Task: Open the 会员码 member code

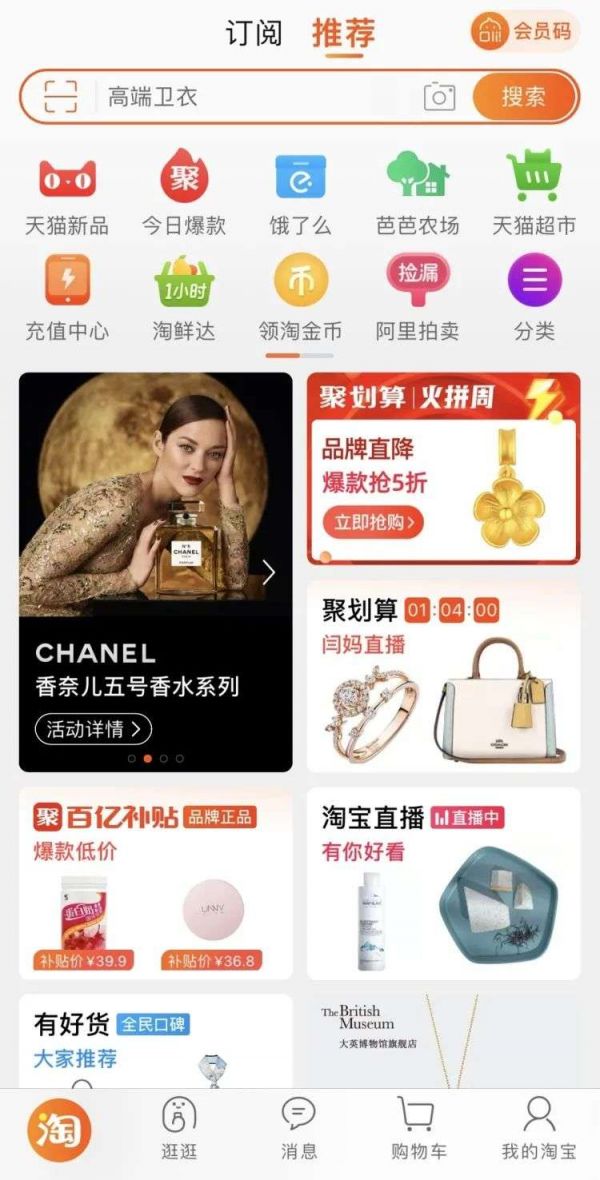Action: coord(524,32)
